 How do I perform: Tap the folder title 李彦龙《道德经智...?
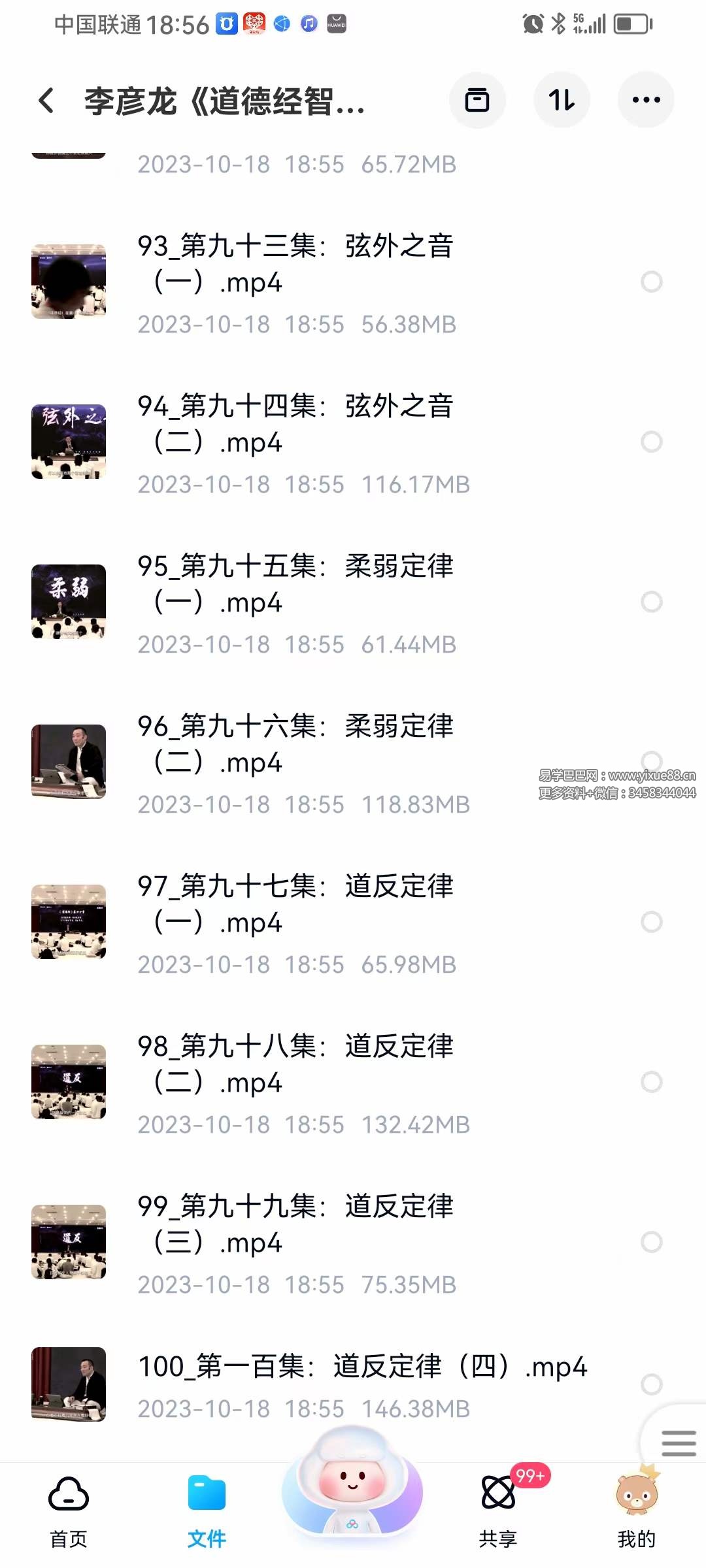222,101
